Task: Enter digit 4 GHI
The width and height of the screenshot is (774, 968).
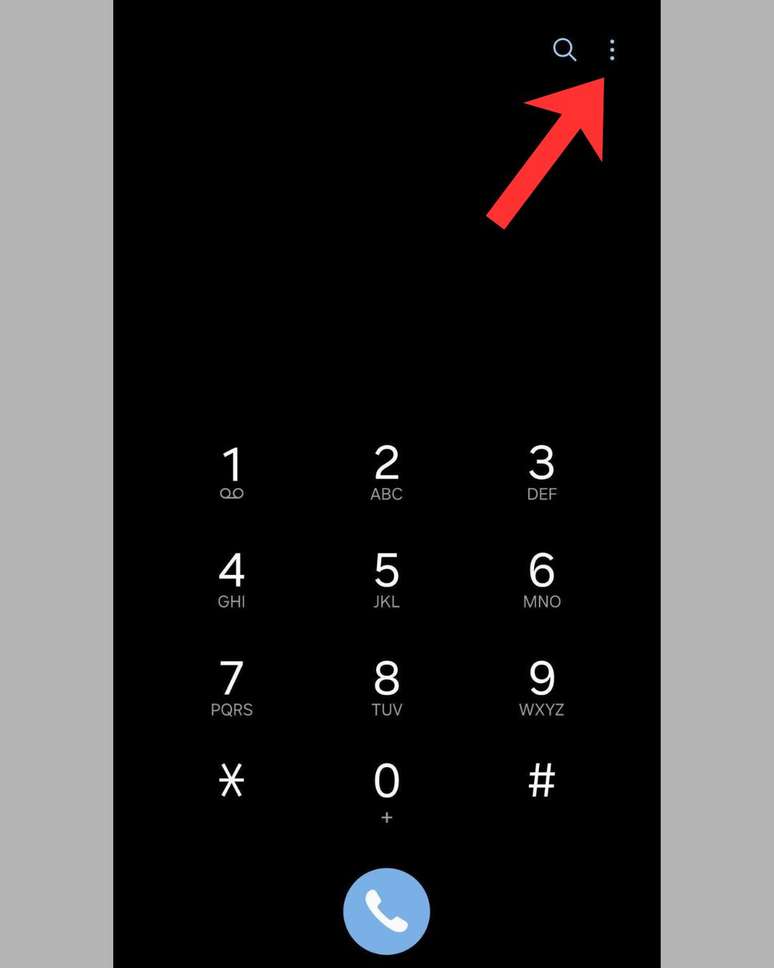Action: tap(232, 581)
